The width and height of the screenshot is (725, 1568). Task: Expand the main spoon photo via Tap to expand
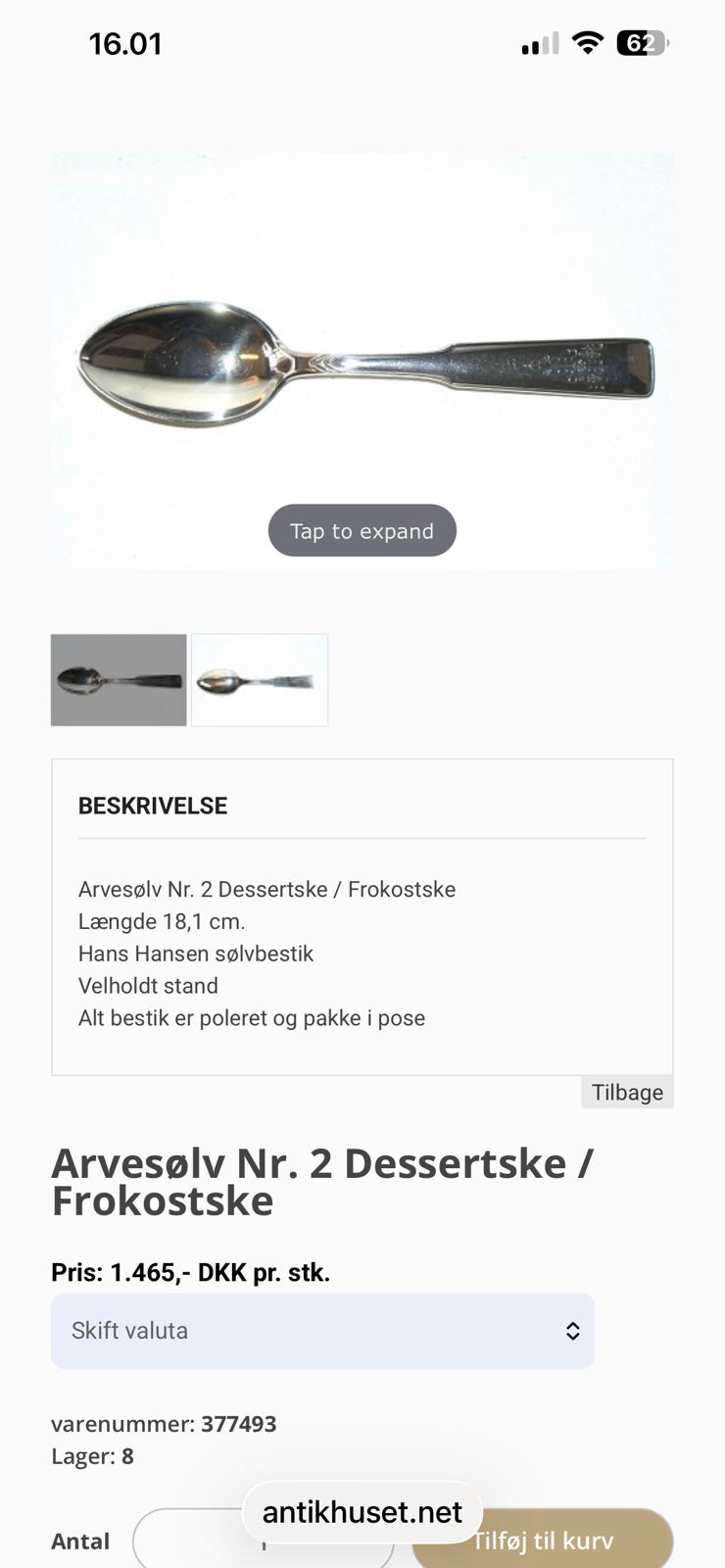tap(362, 530)
